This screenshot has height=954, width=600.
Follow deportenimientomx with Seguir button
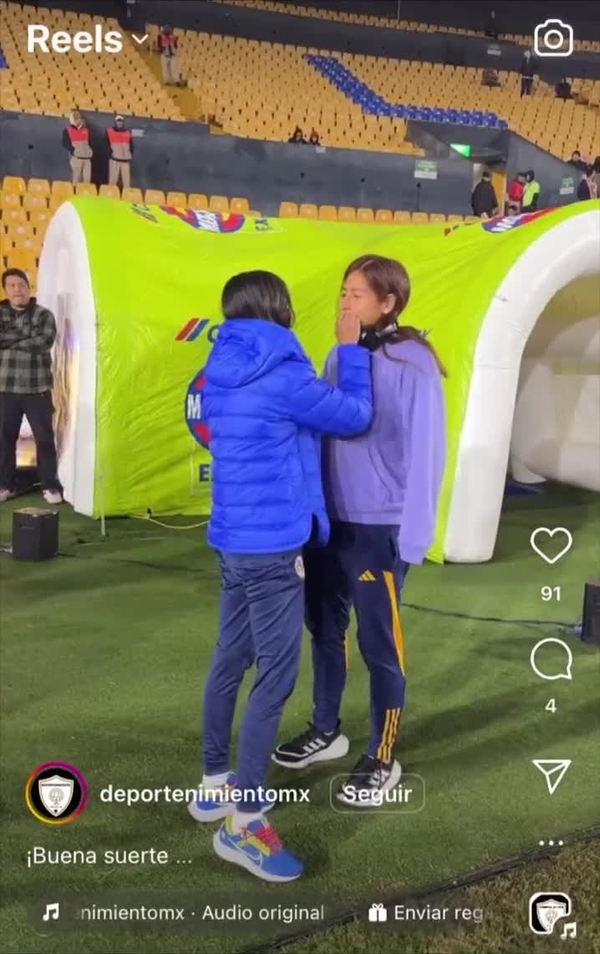(x=377, y=794)
